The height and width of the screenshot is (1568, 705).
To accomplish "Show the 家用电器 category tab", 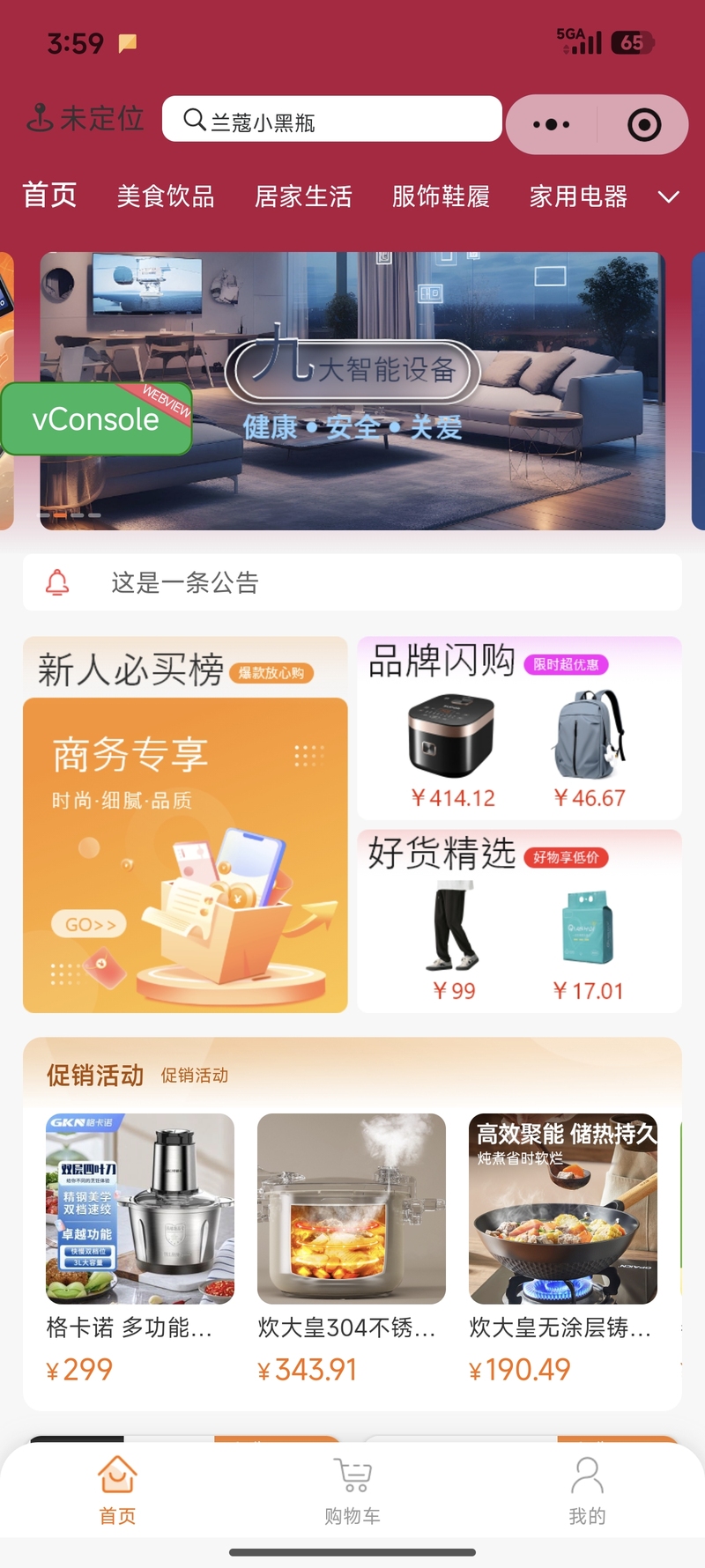I will point(578,196).
